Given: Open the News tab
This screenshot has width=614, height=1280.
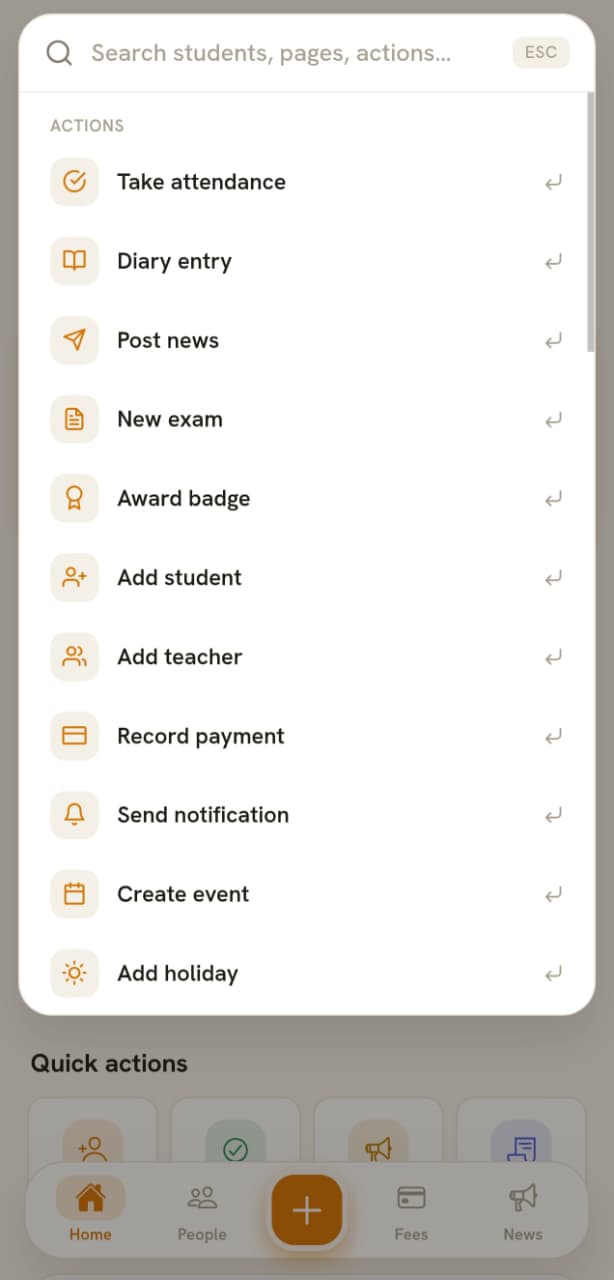Looking at the screenshot, I should [523, 1210].
